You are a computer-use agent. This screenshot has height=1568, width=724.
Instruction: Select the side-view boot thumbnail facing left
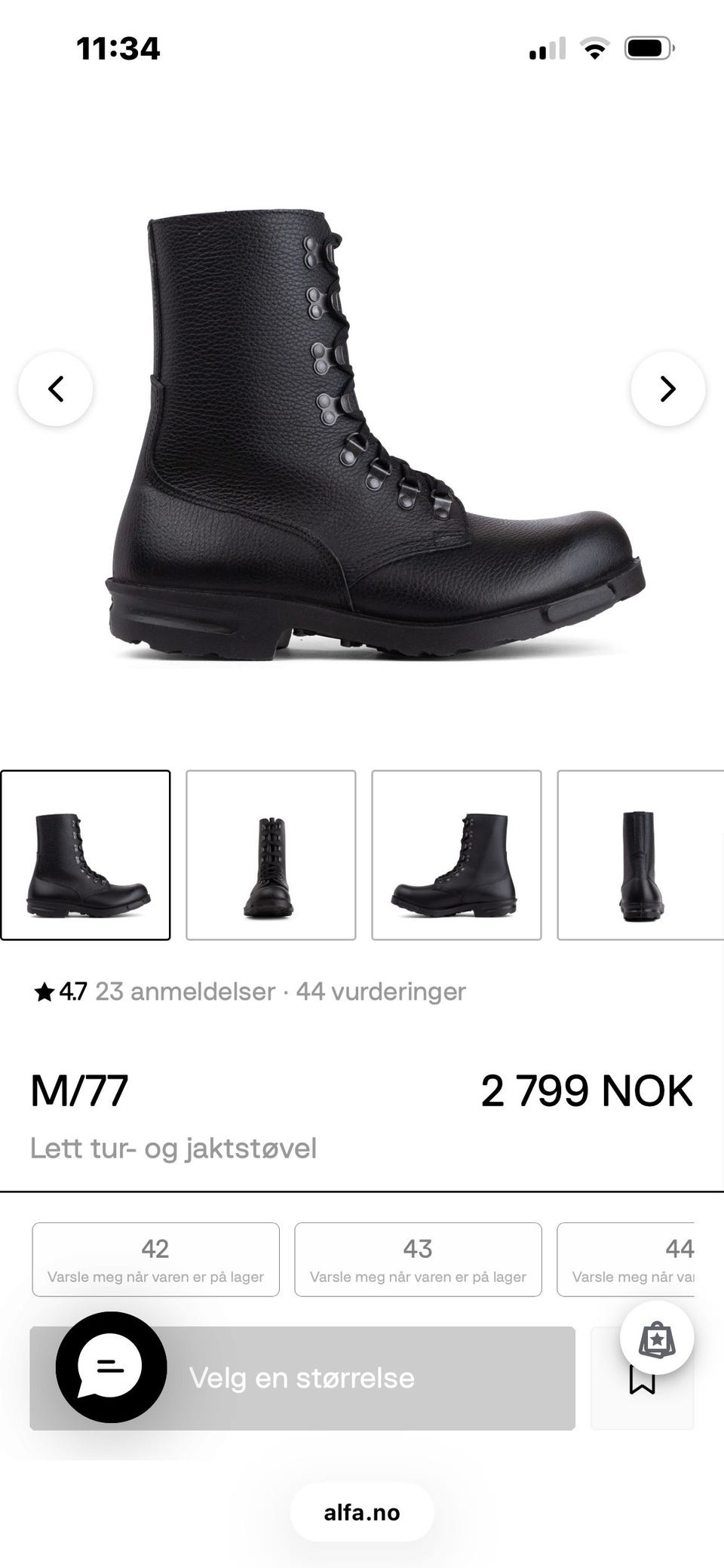tap(456, 855)
